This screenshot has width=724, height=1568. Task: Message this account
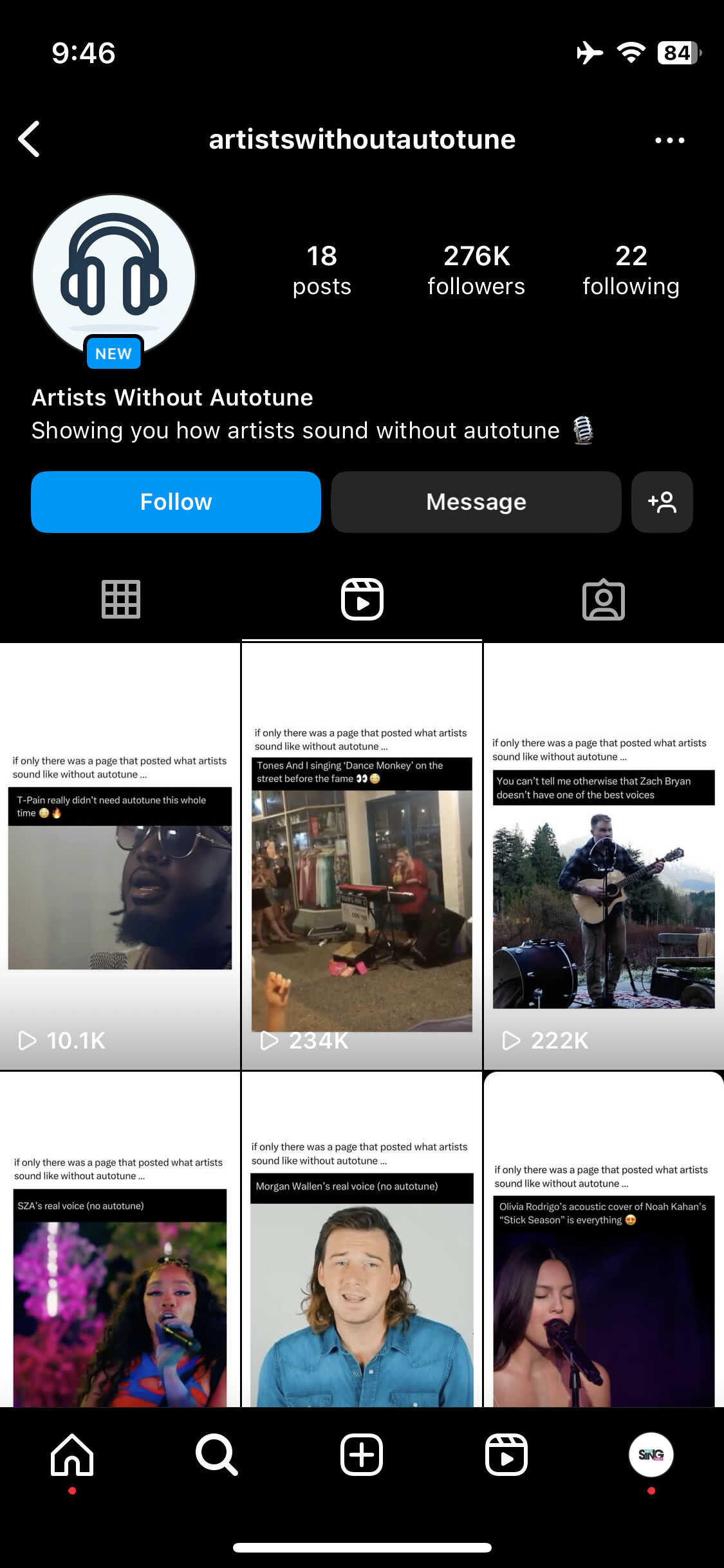pyautogui.click(x=476, y=502)
